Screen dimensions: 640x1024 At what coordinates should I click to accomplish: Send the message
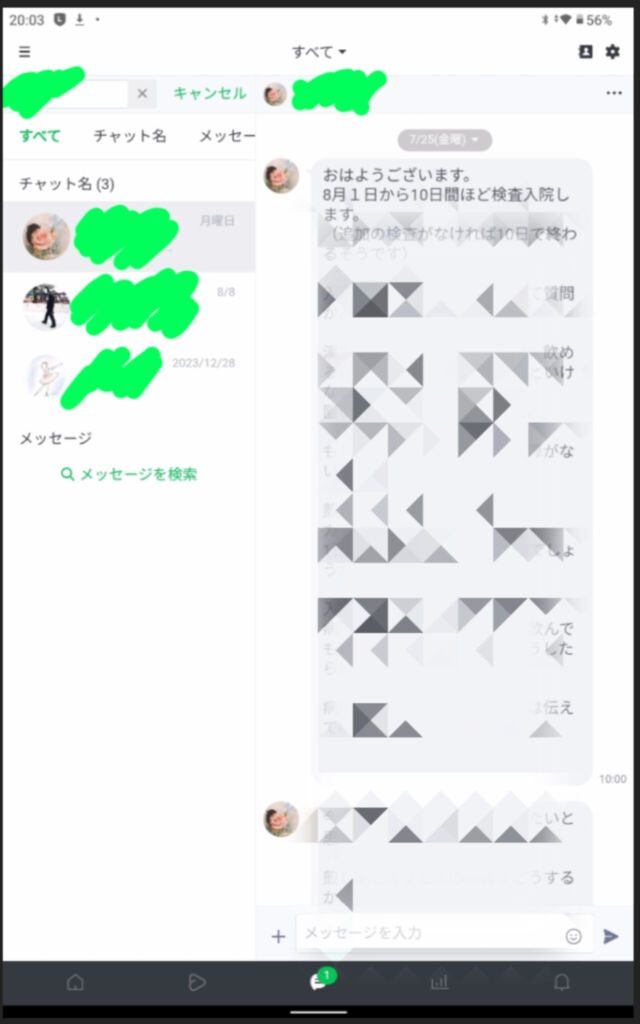coord(611,936)
